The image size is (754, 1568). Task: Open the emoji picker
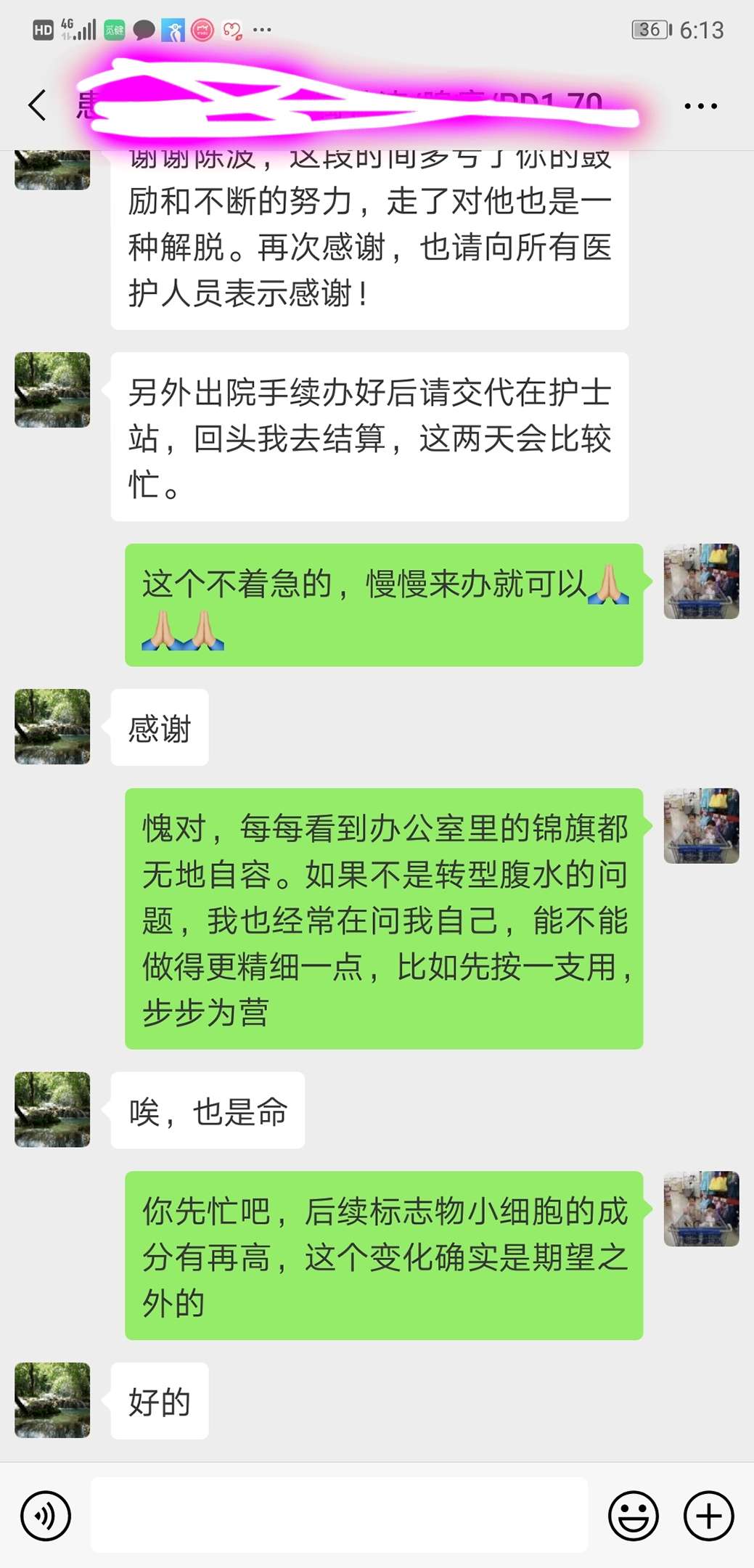coord(633,1516)
